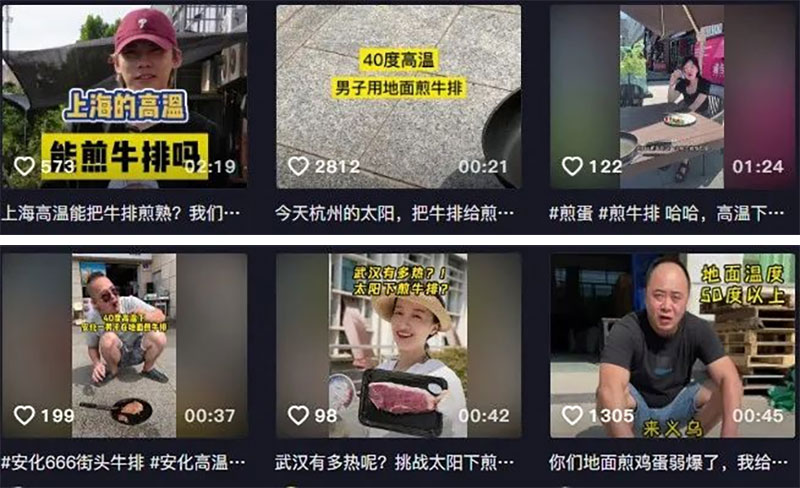
Task: Watch the #安化666 street steak video
Action: pos(124,345)
